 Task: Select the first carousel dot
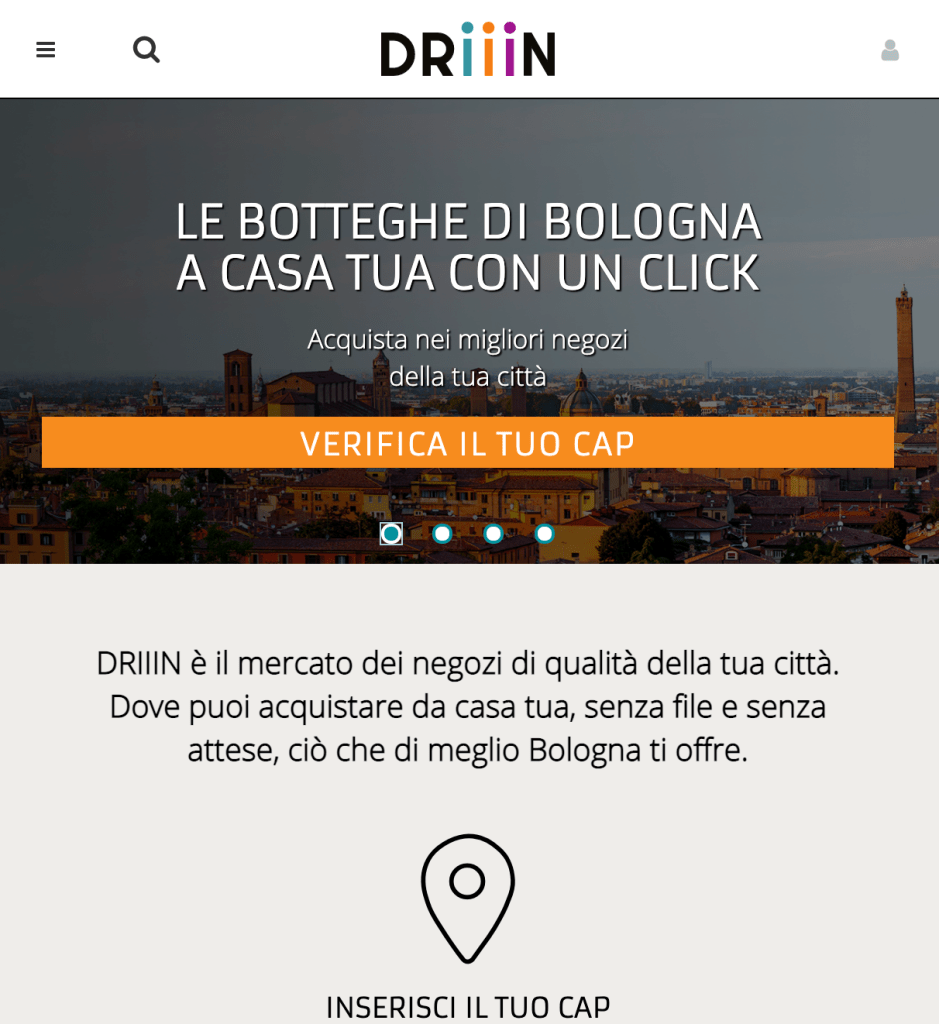coord(391,534)
